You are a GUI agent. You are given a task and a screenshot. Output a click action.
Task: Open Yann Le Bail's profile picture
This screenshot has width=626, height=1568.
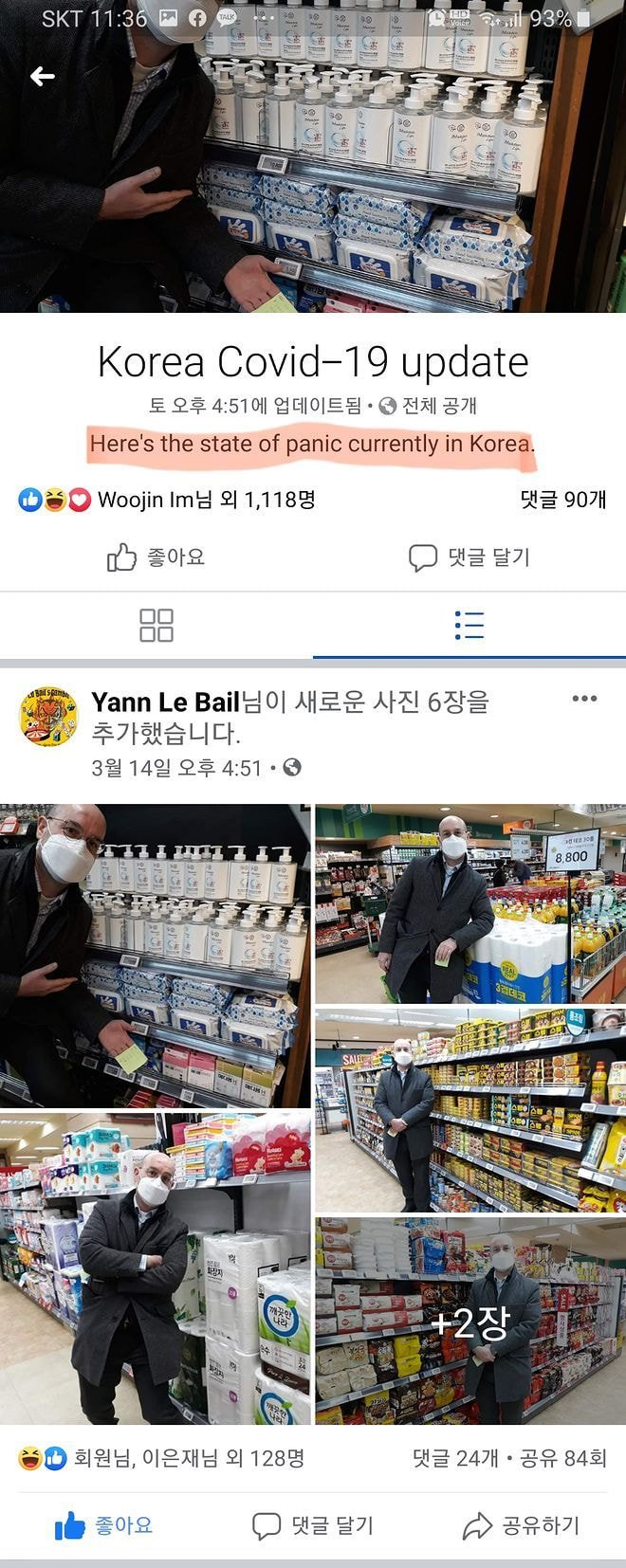(48, 717)
